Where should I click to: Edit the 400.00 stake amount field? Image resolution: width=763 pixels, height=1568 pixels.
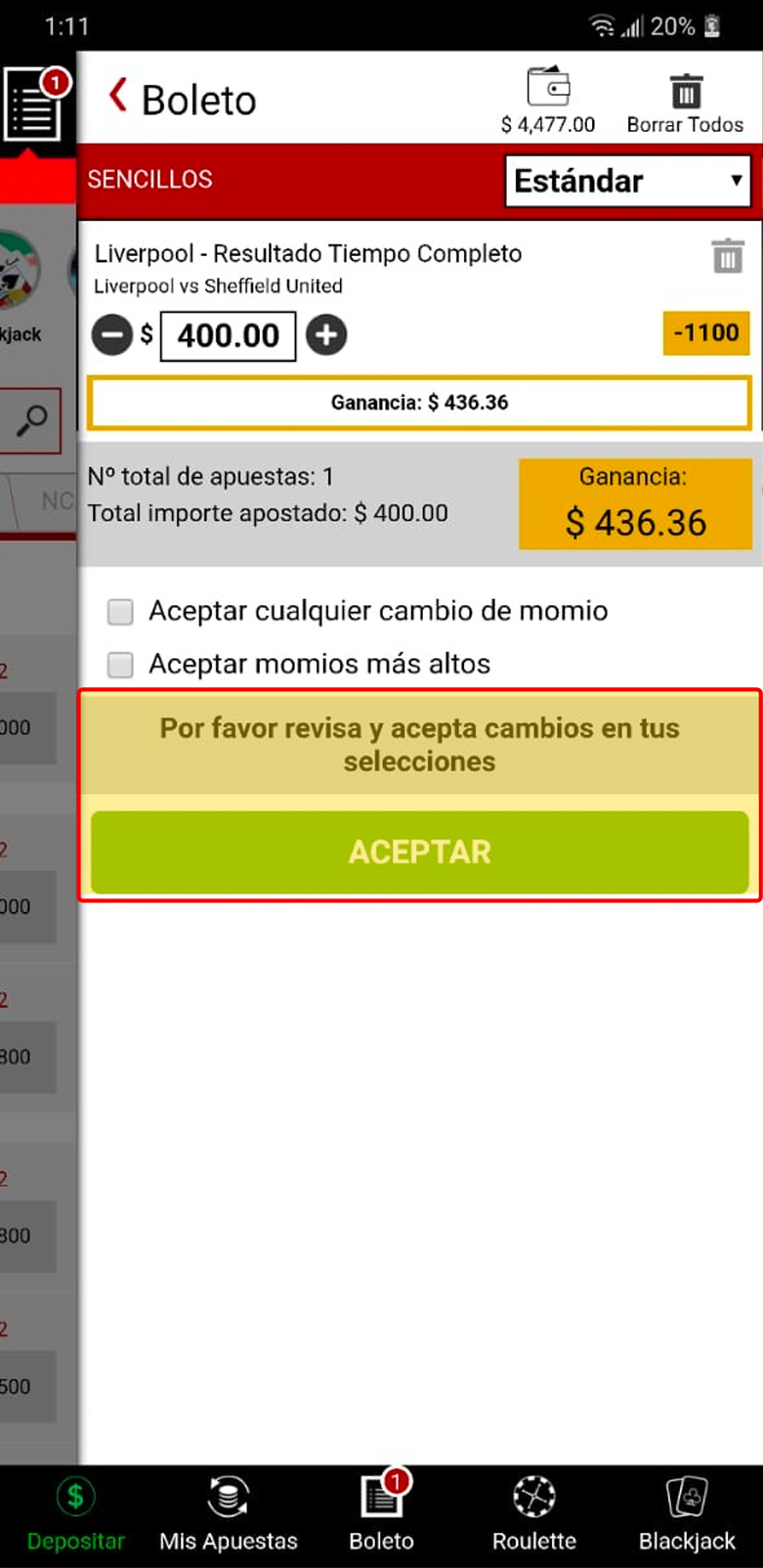pos(229,336)
